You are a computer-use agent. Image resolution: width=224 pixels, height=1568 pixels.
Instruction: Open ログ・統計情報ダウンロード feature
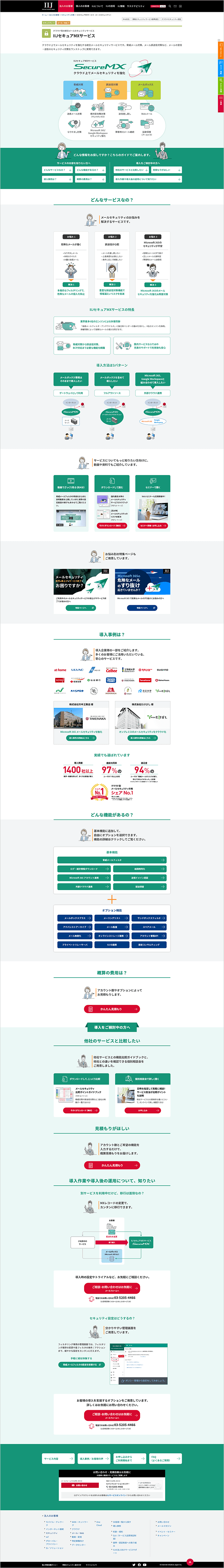pos(84,869)
